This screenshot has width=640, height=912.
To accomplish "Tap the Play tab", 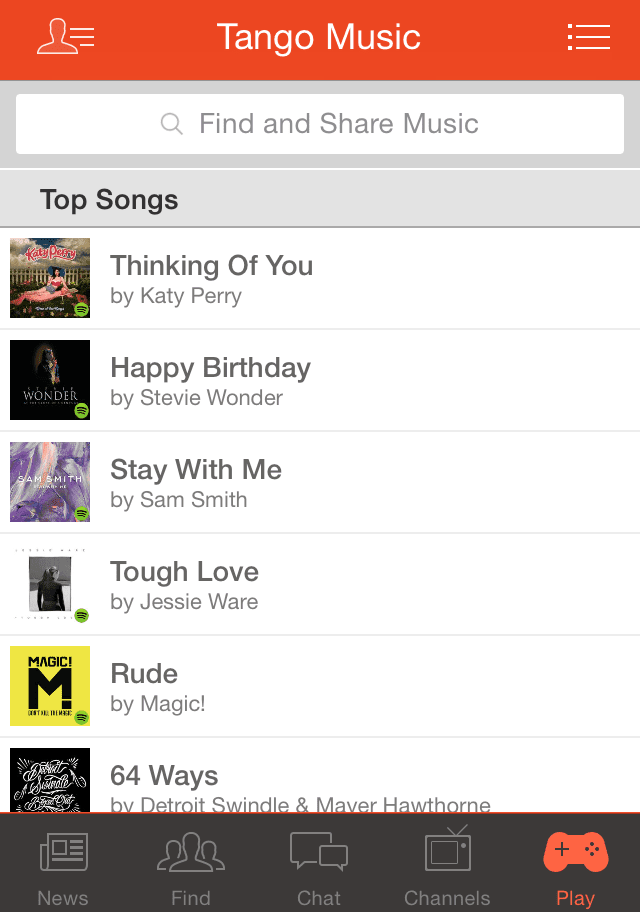I will (x=575, y=864).
